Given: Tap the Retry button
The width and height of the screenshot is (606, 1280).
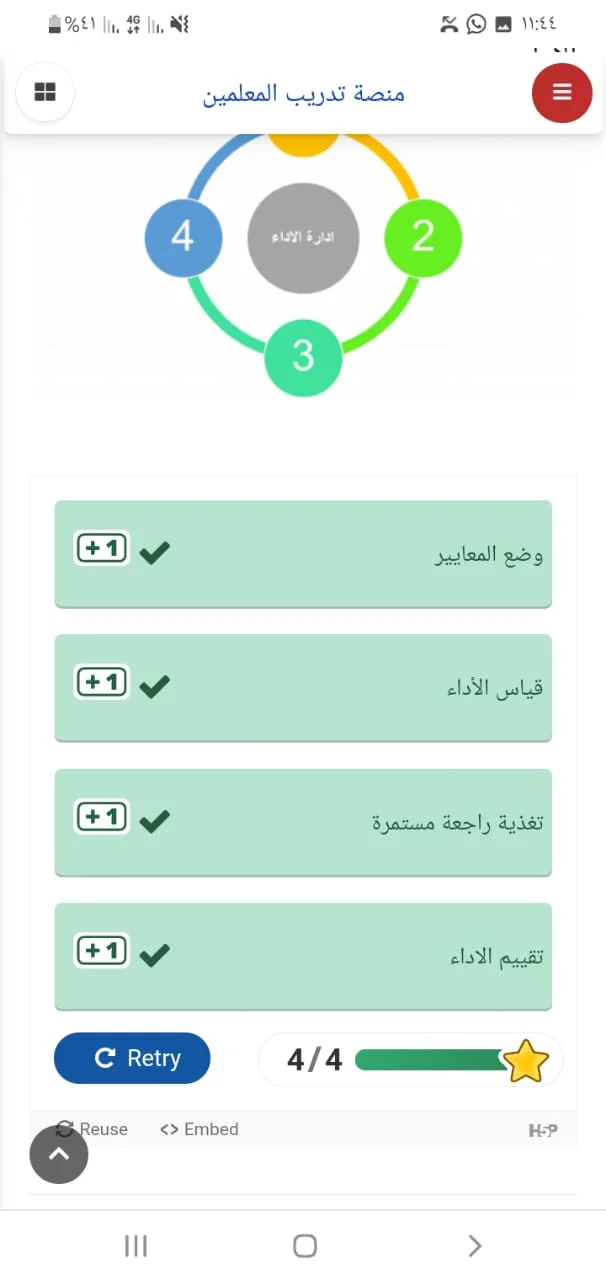Looking at the screenshot, I should pyautogui.click(x=132, y=1058).
